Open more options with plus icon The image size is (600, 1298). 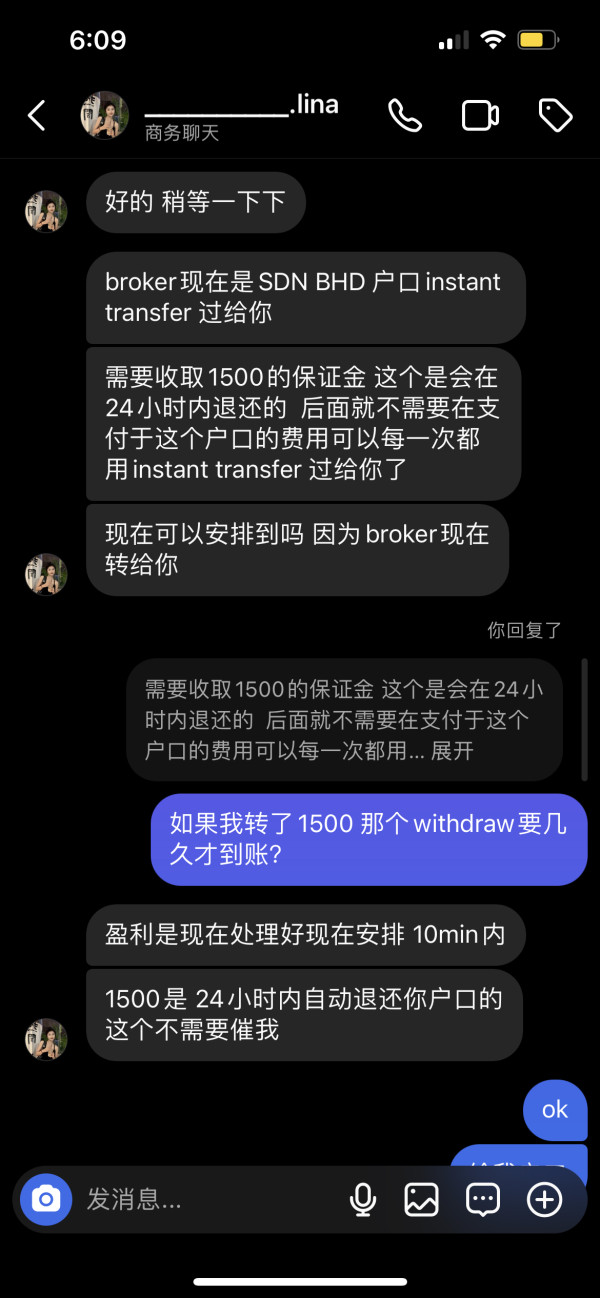tap(545, 1199)
